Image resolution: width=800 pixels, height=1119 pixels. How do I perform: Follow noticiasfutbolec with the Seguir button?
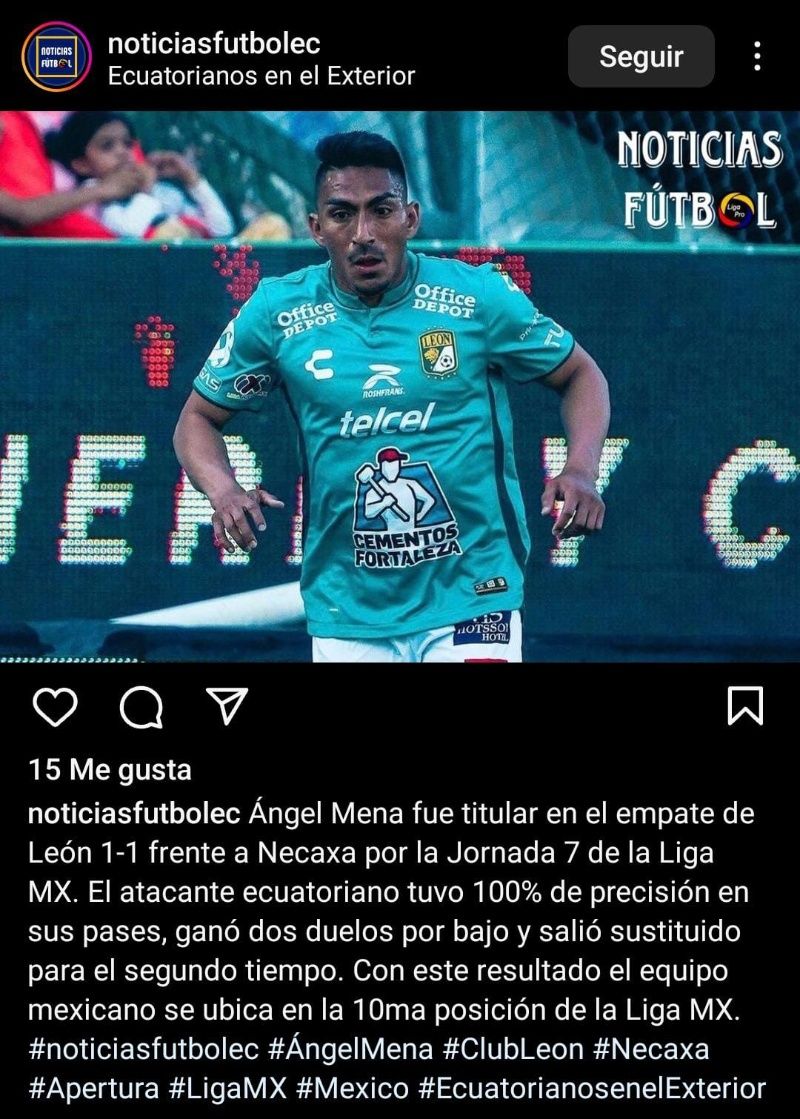[x=641, y=56]
